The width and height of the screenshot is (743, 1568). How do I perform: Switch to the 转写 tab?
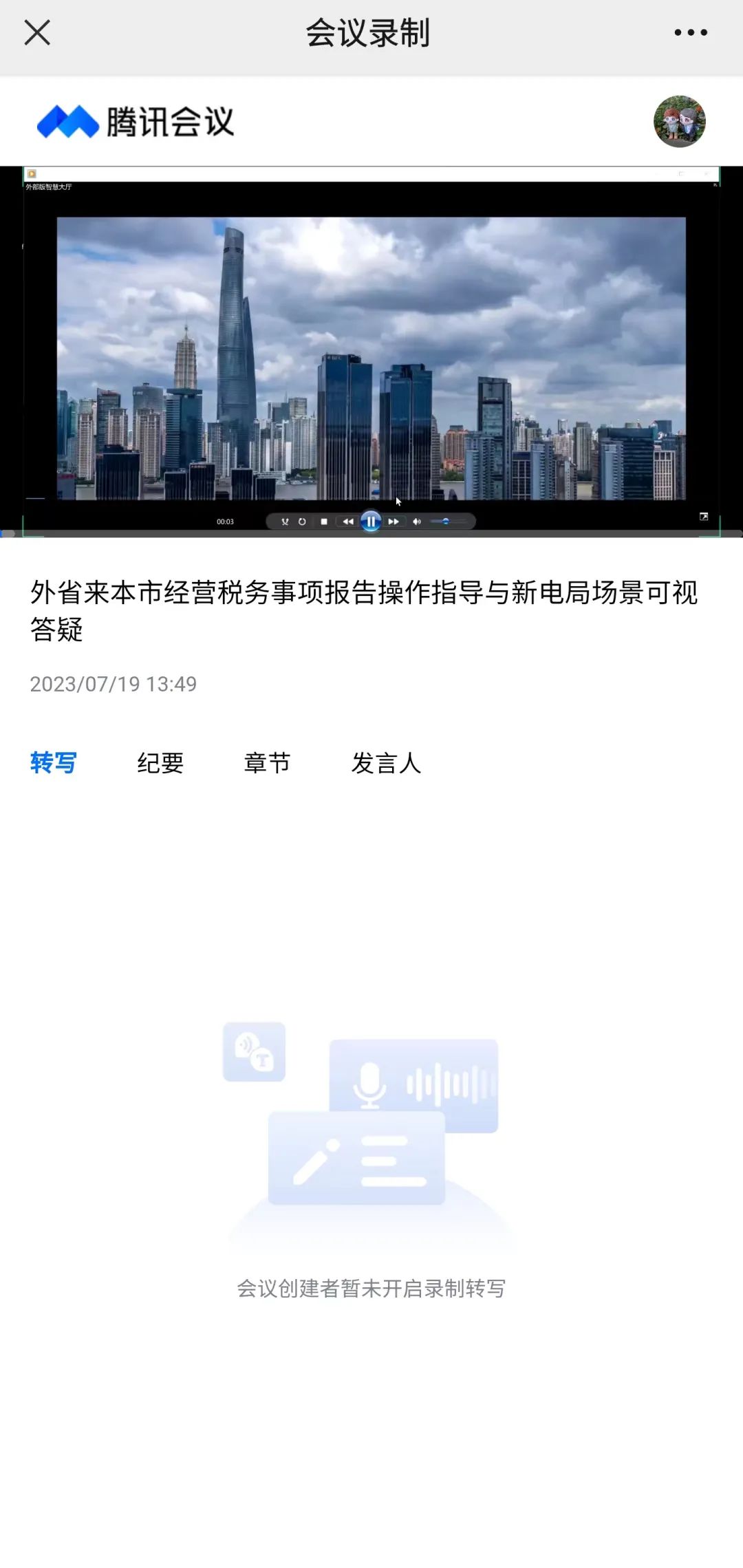click(x=54, y=762)
